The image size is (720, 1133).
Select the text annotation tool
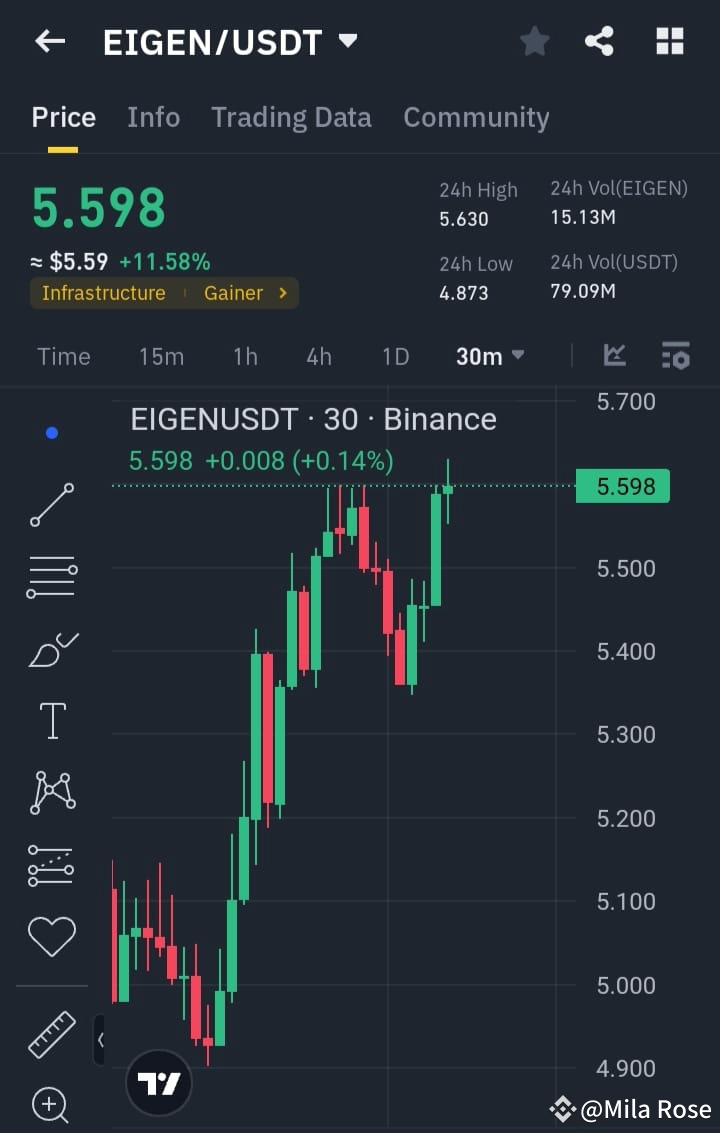click(x=51, y=720)
